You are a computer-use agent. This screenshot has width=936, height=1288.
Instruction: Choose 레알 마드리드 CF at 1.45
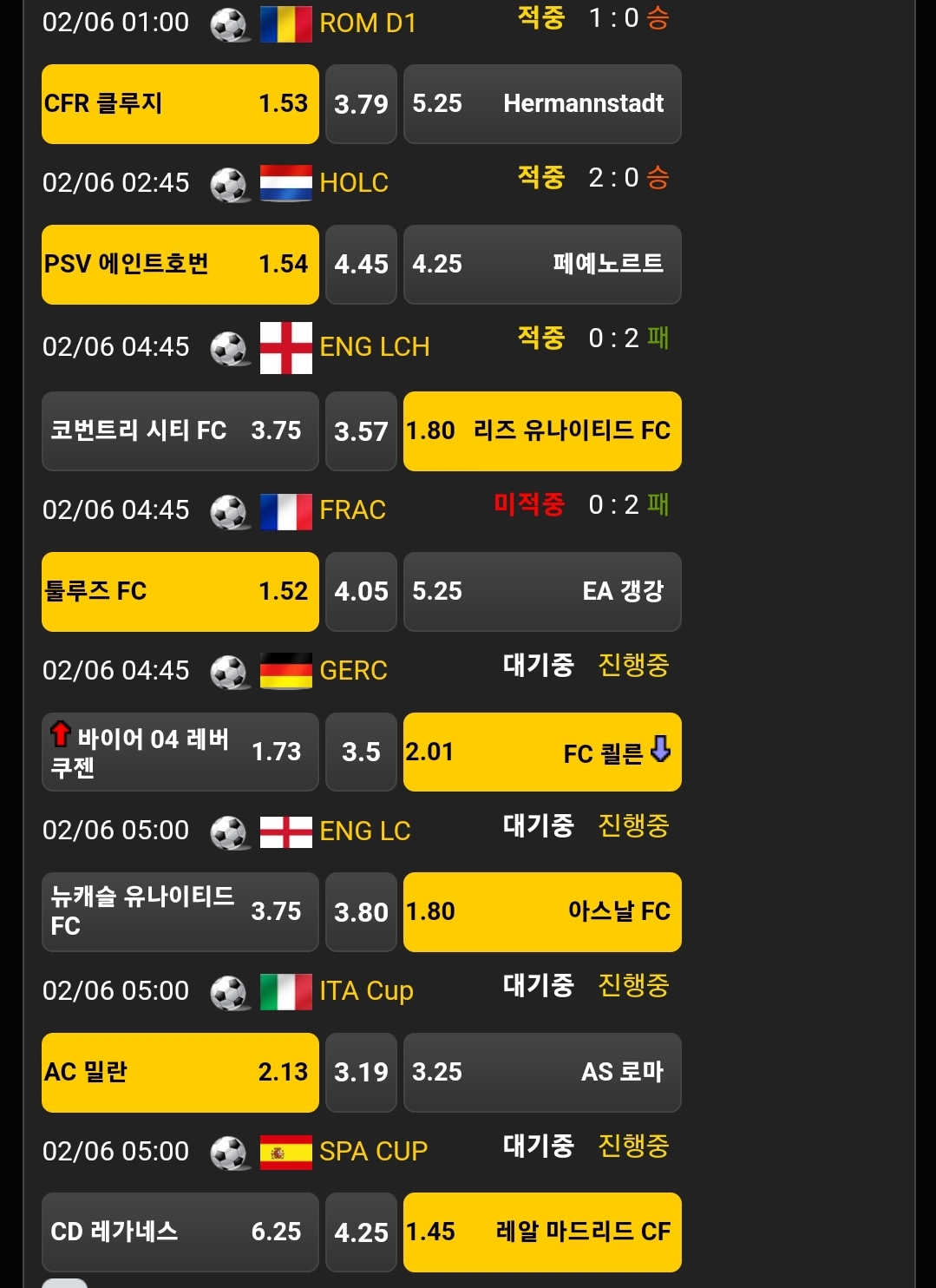click(x=542, y=1232)
